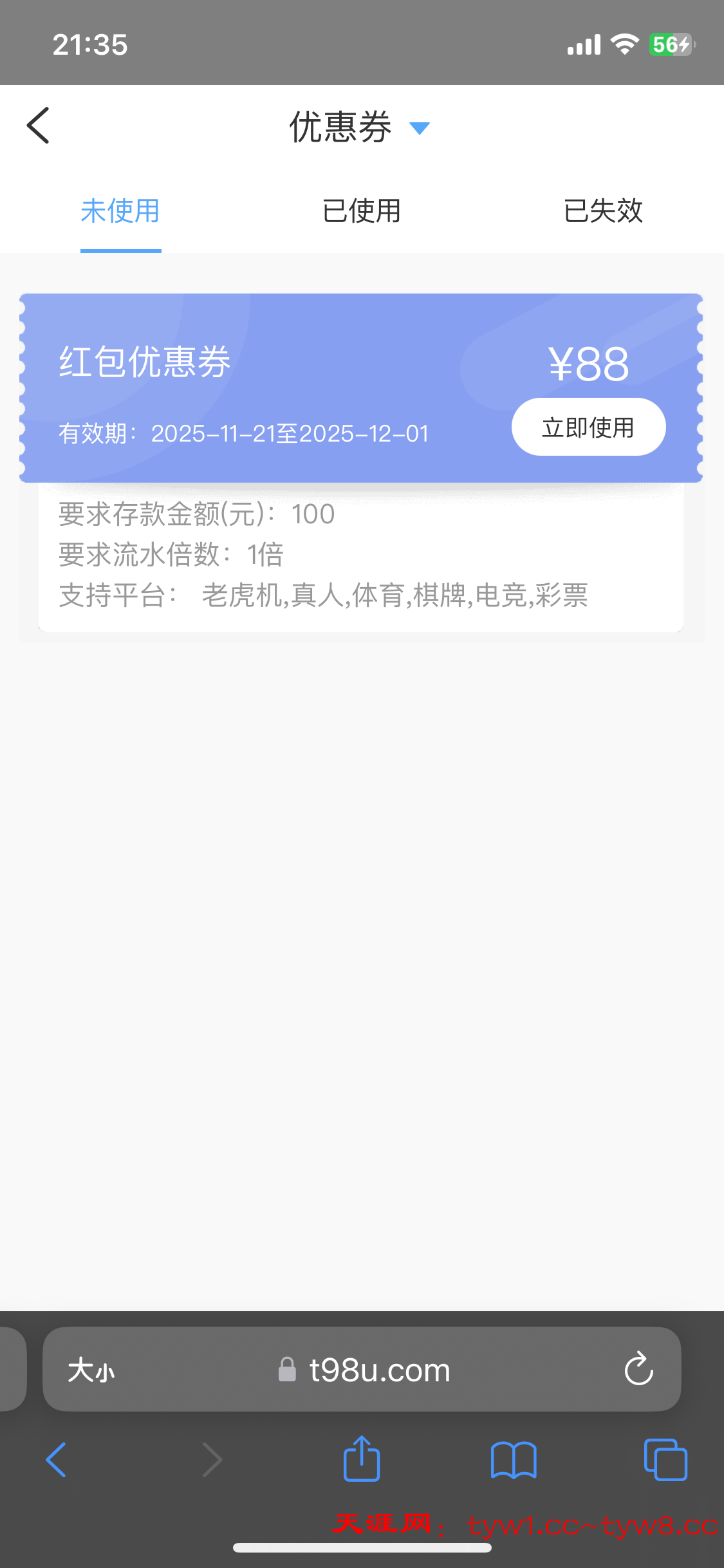
Task: Go back to the previous page in Safari
Action: point(57,1460)
